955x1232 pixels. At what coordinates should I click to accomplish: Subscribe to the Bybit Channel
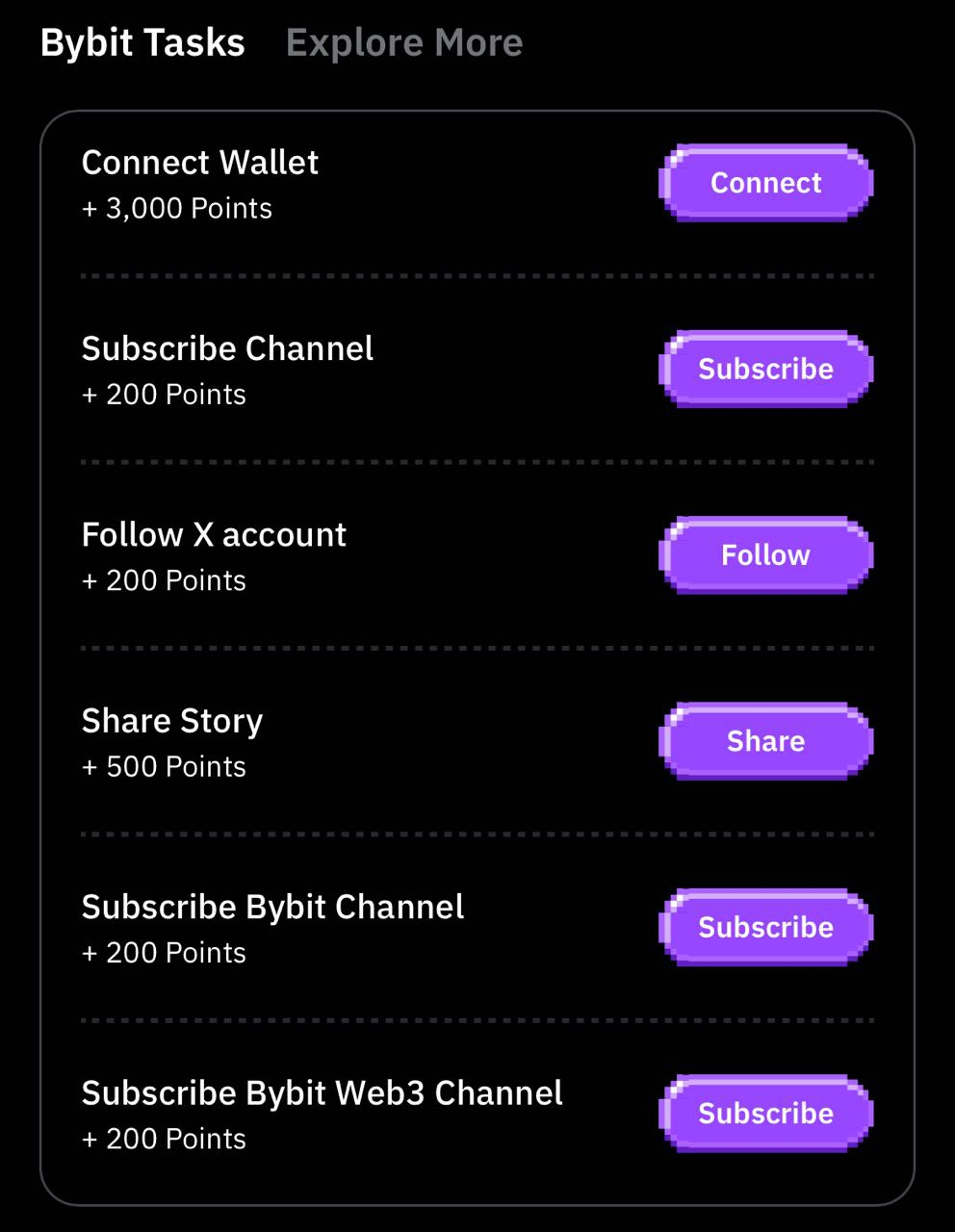click(765, 927)
